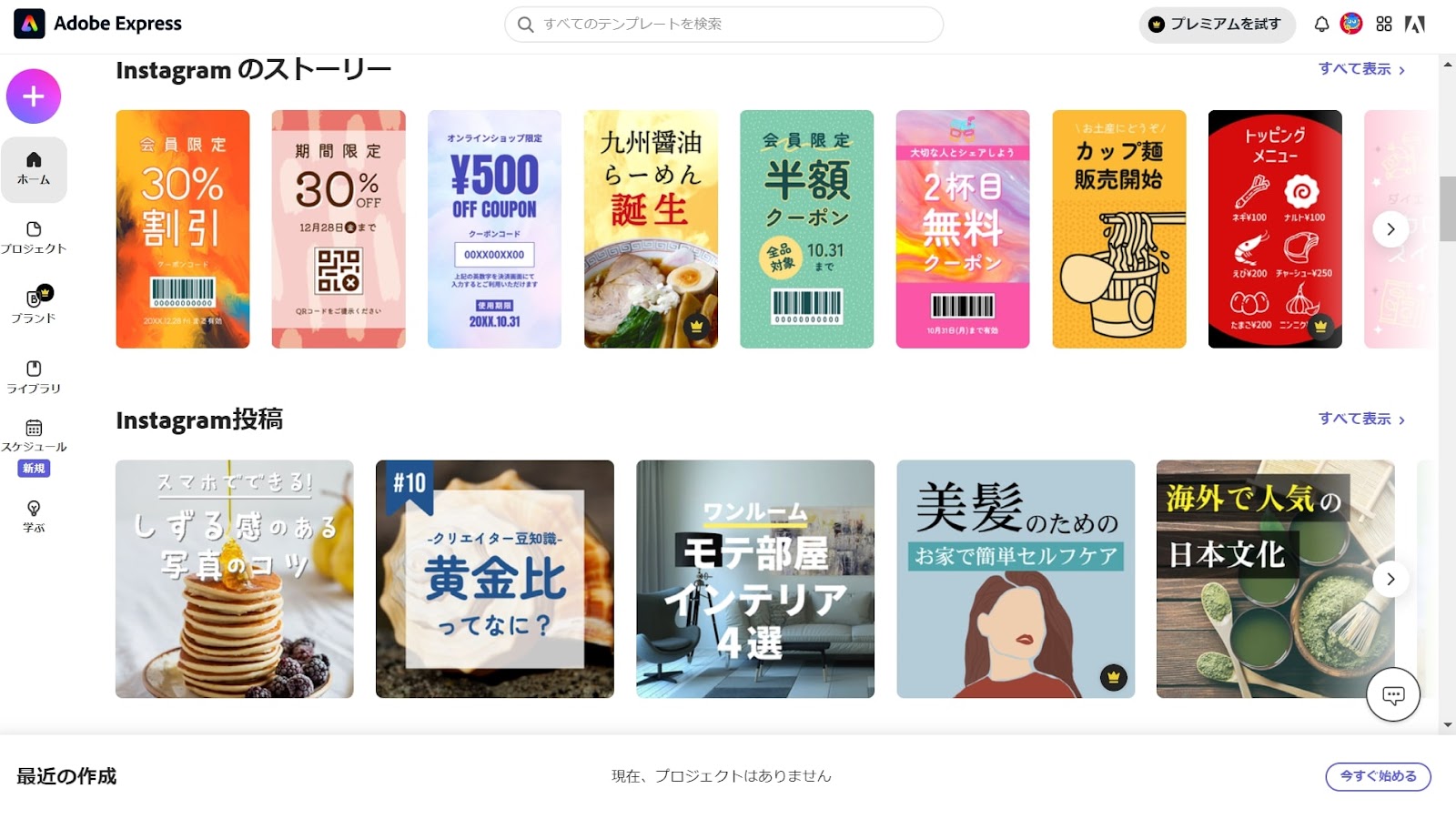Open the カップ麺 販売開始 story template
The width and height of the screenshot is (1456, 819).
click(x=1118, y=229)
